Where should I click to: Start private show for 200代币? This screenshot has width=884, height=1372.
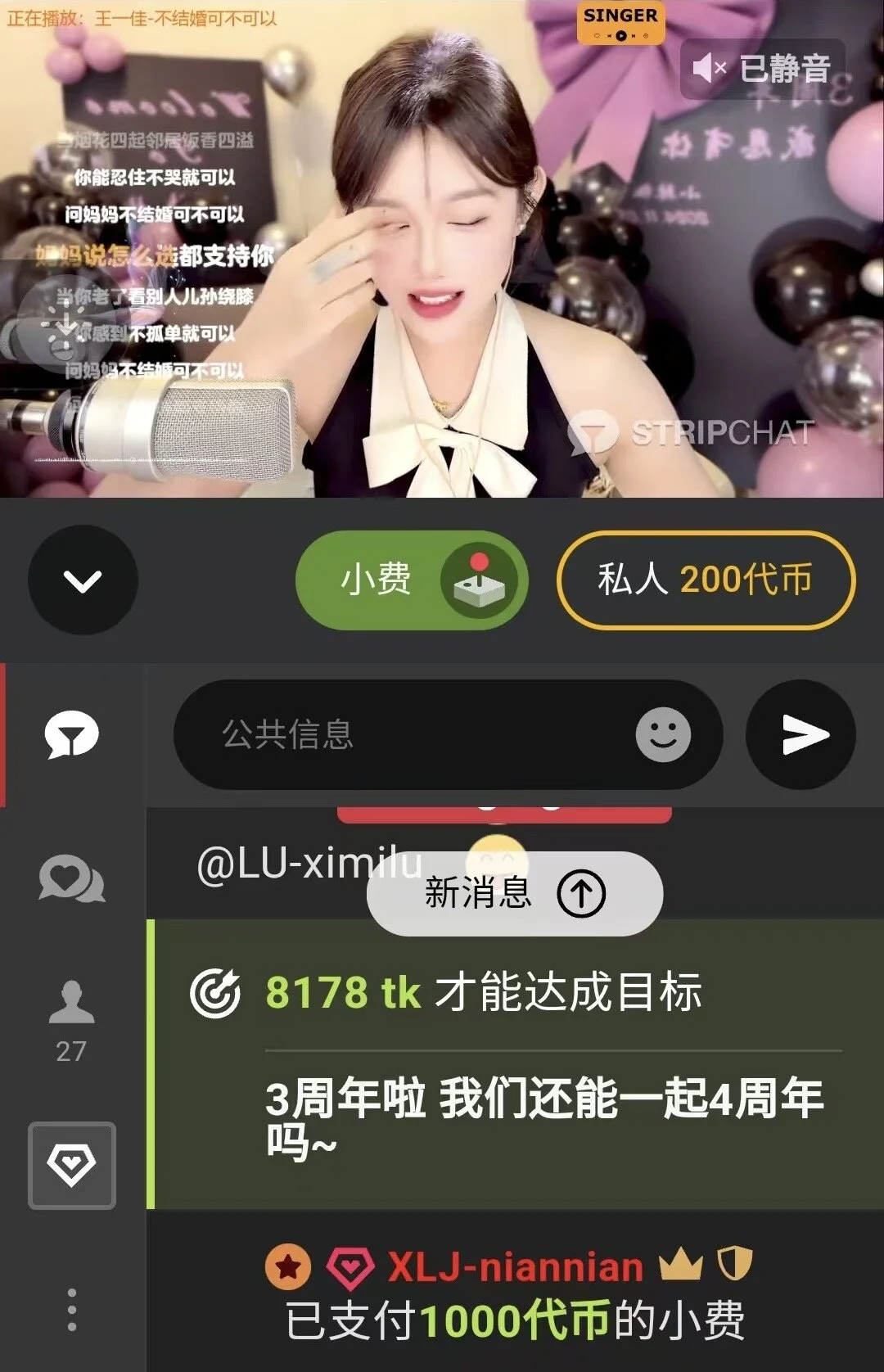pyautogui.click(x=706, y=580)
